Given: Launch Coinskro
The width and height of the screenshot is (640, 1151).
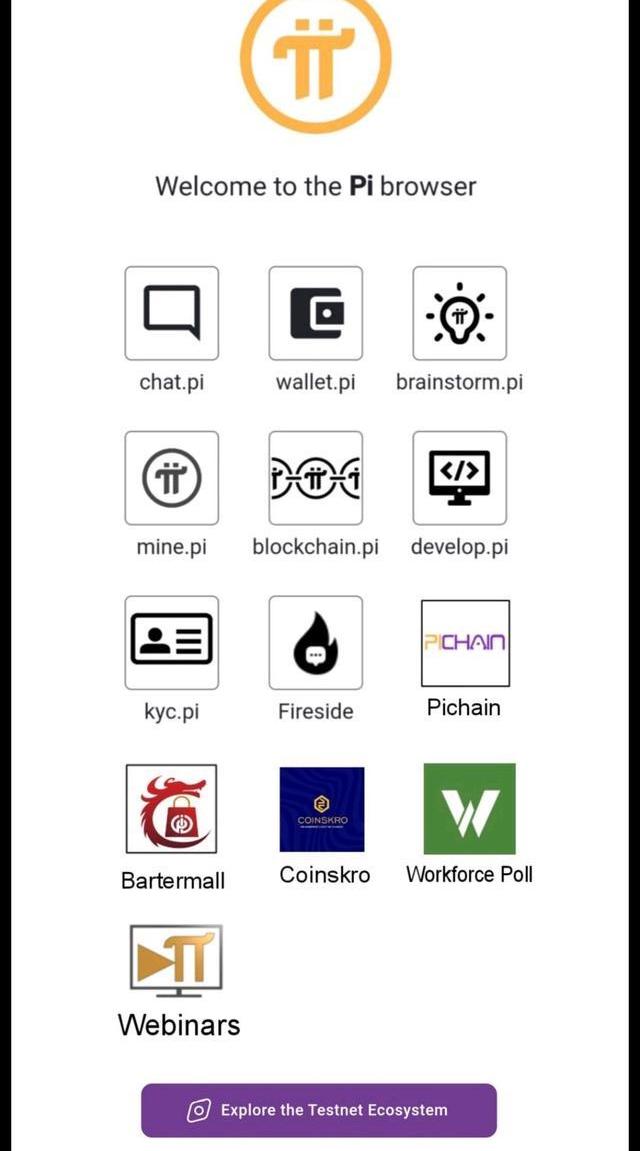Looking at the screenshot, I should tap(322, 809).
